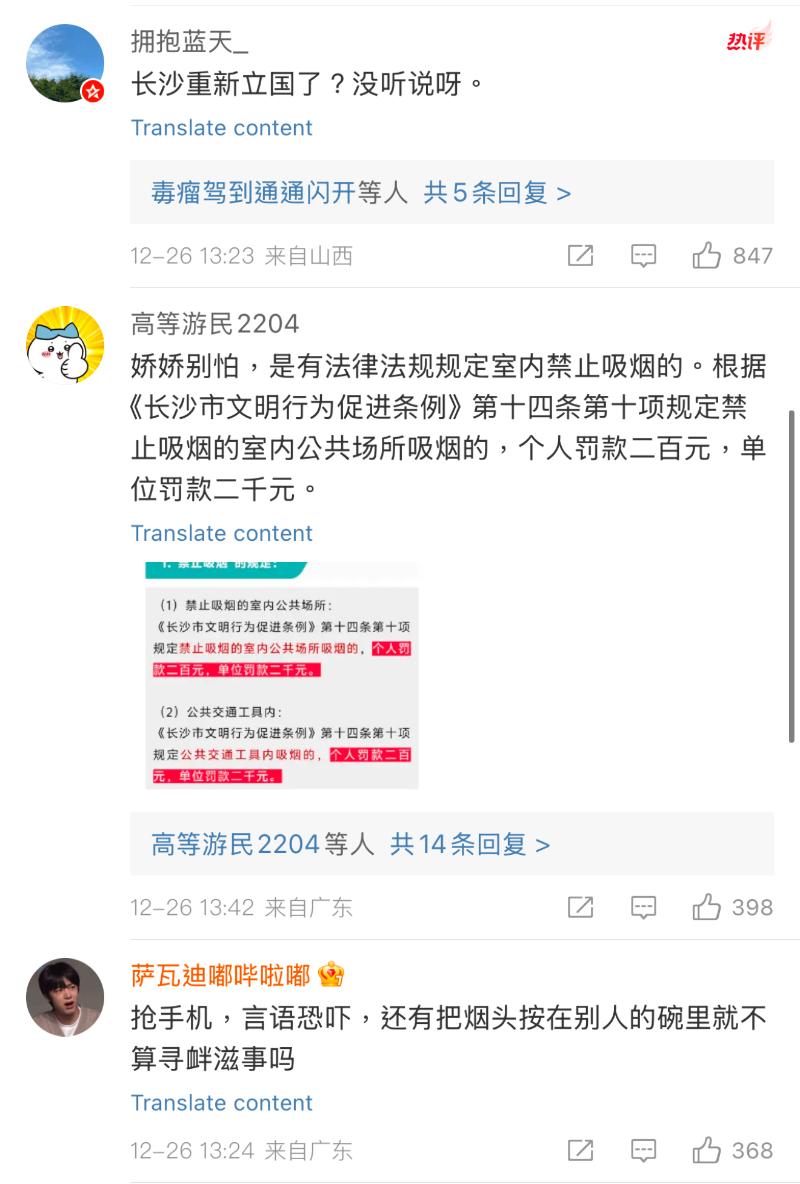Expand 共5条回复 under 拥抱蓝天_'s comment
Viewport: 800px width, 1184px height.
(497, 192)
